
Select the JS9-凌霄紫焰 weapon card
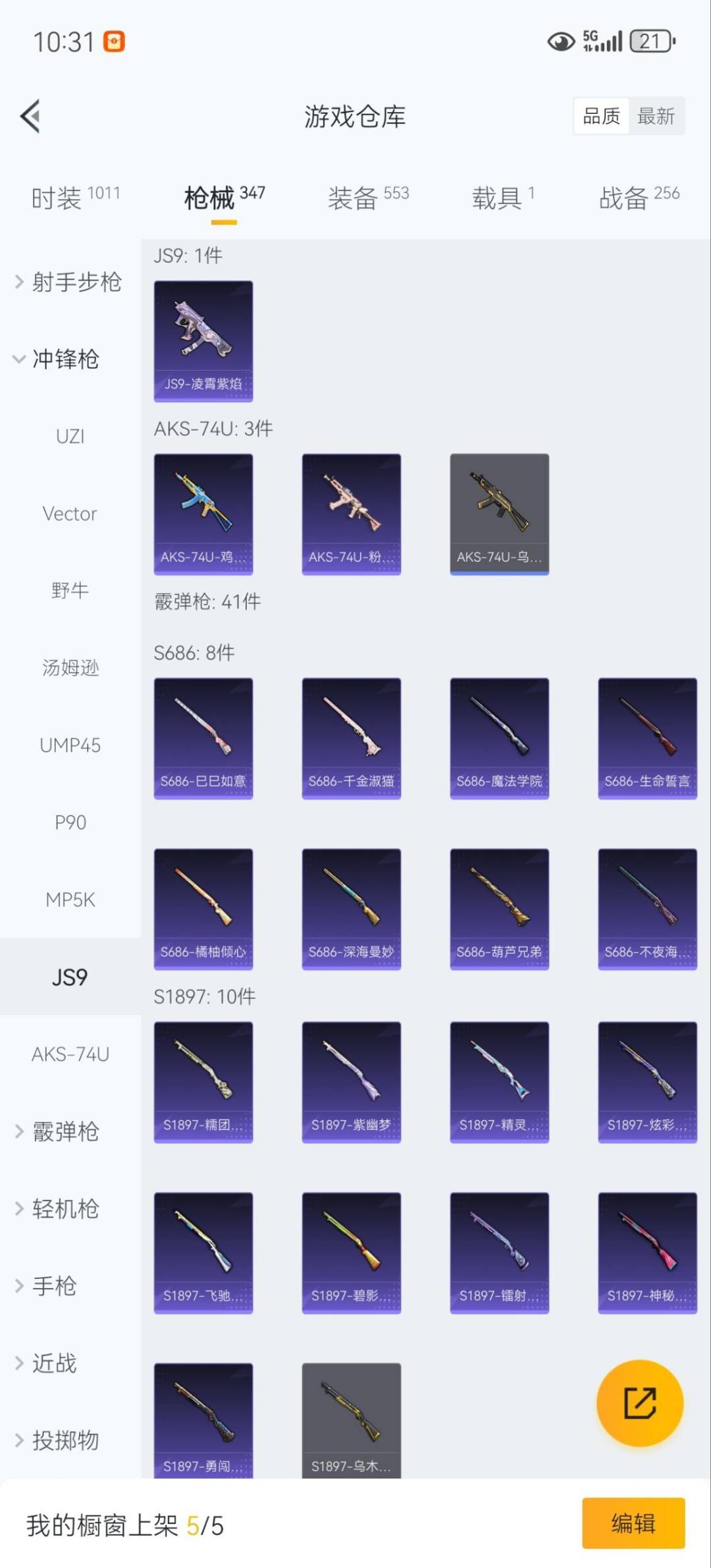[x=203, y=338]
